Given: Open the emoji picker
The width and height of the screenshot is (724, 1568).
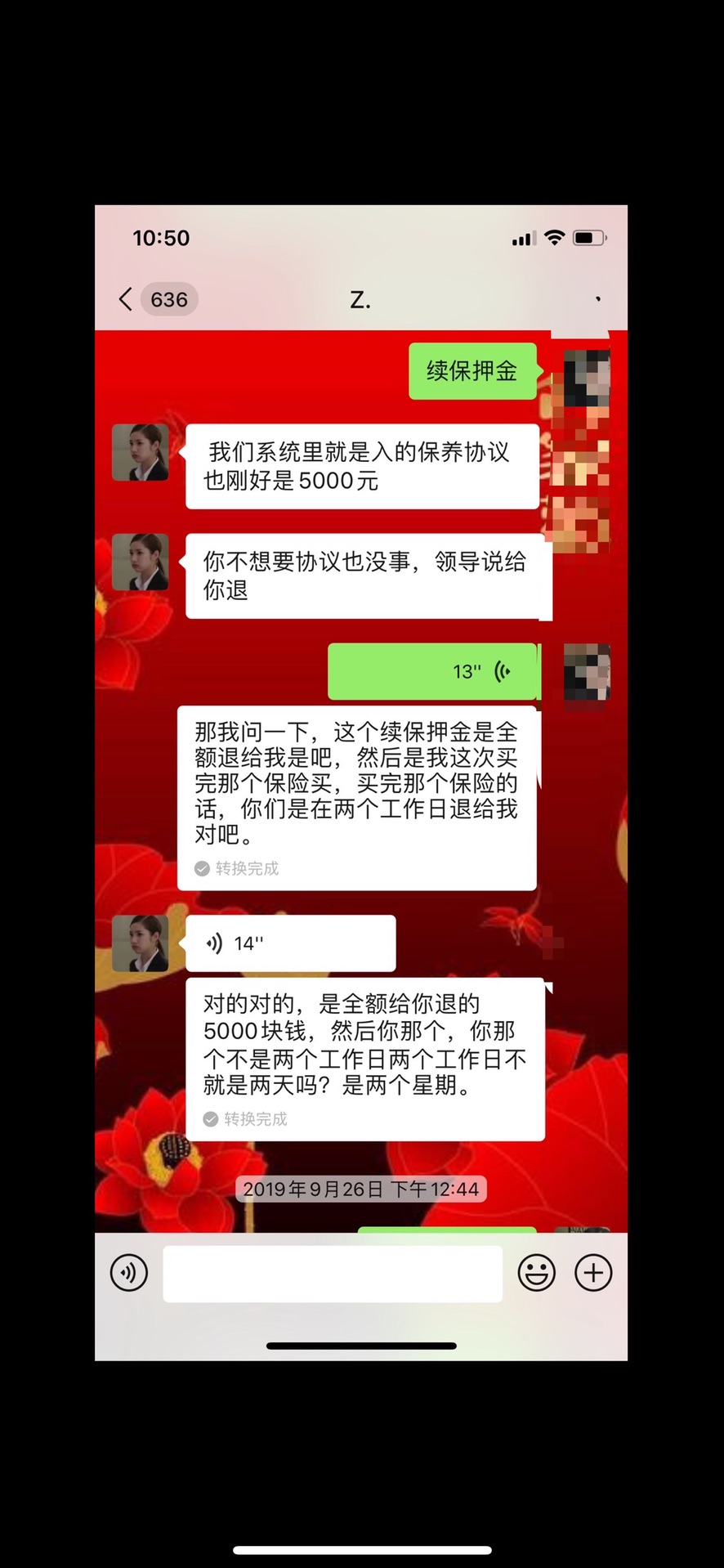Looking at the screenshot, I should coord(537,1273).
